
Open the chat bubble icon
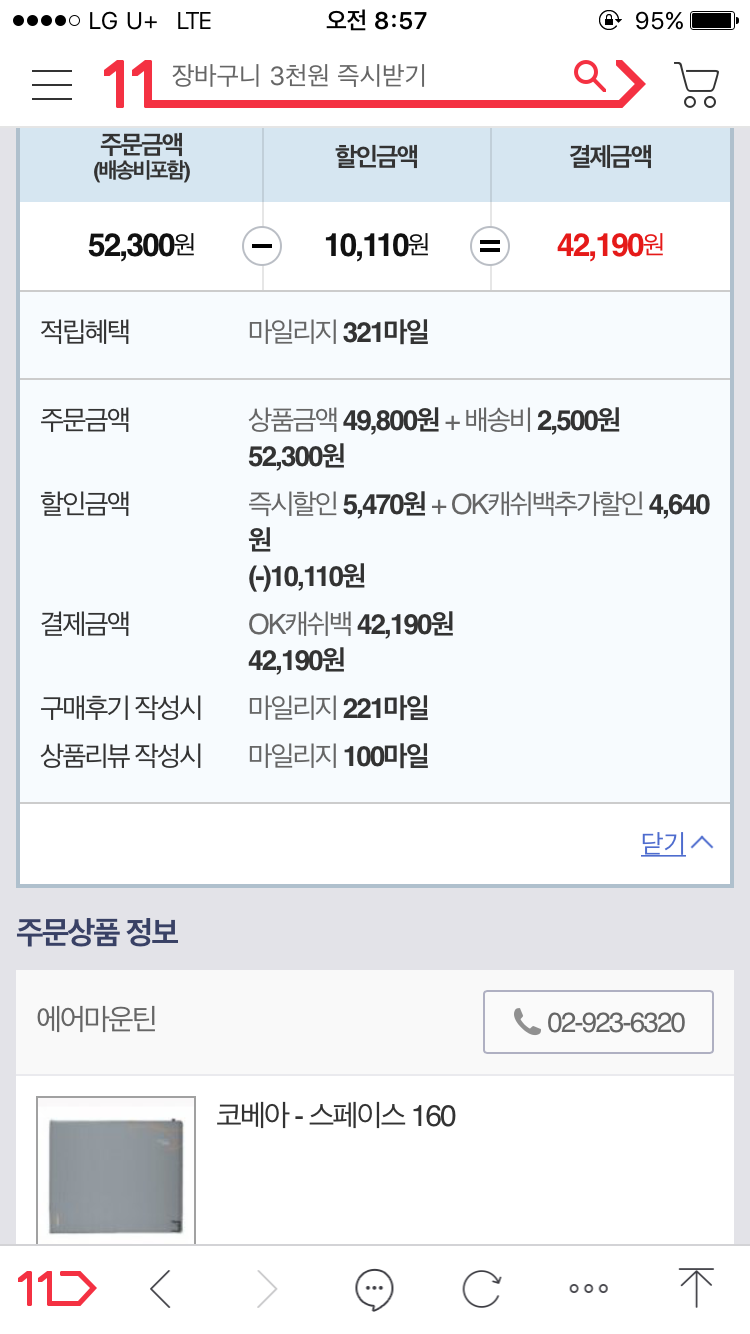[374, 1289]
